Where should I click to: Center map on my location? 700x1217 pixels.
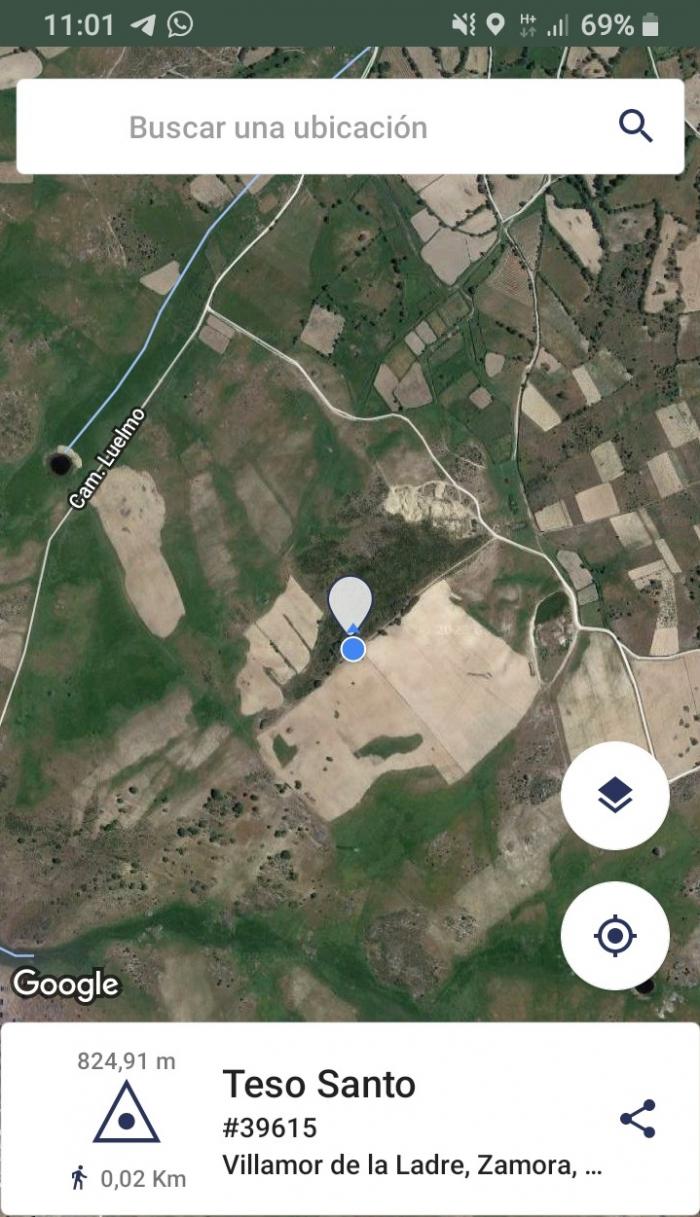tap(615, 936)
